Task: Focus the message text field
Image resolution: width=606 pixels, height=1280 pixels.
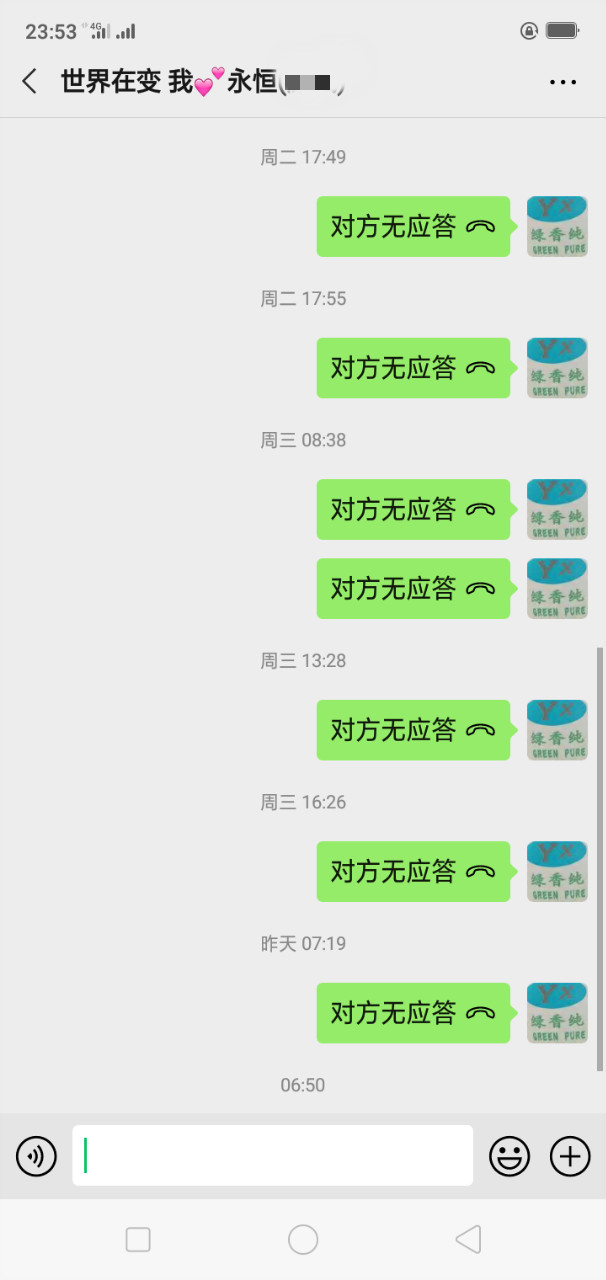Action: 272,1156
